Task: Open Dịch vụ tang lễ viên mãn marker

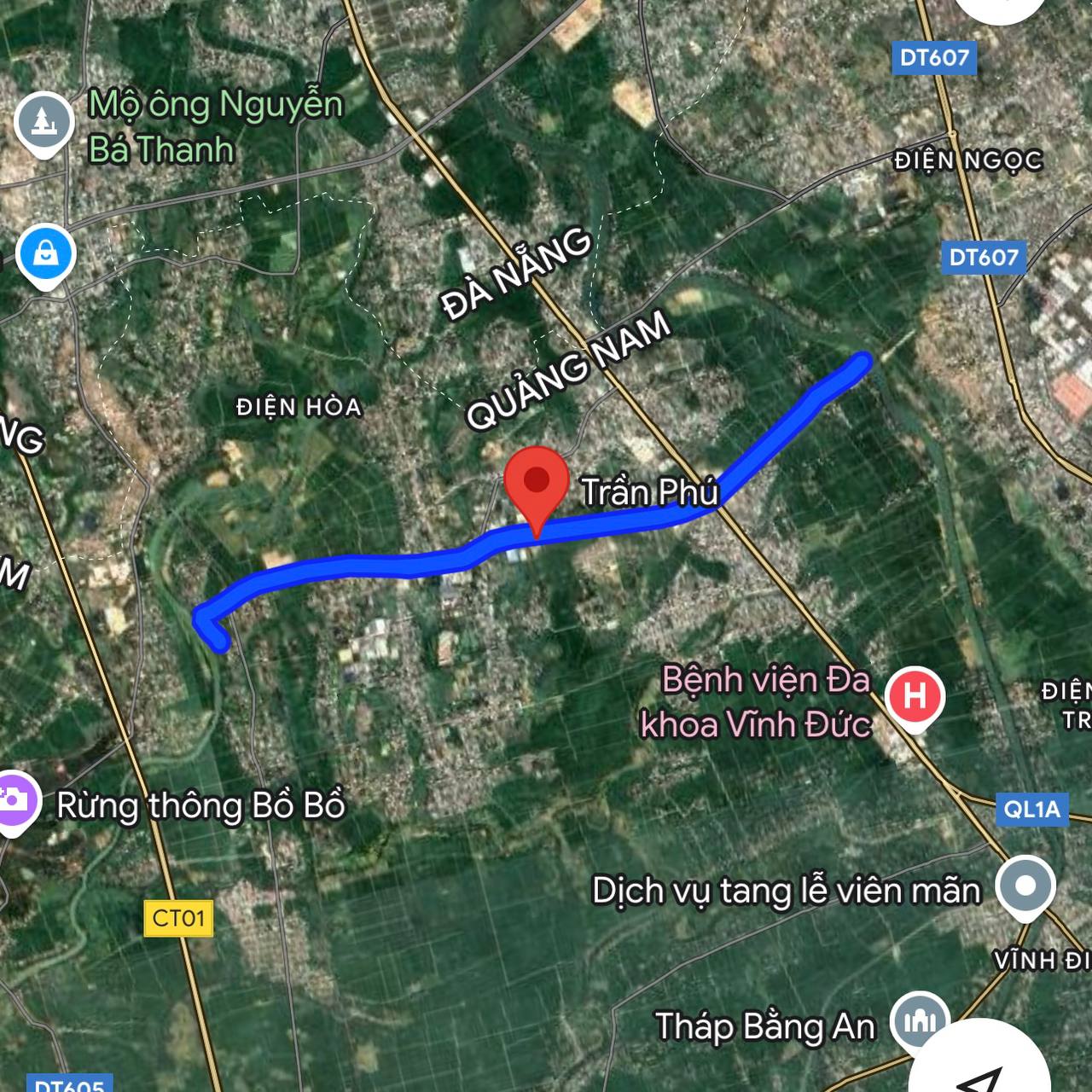Action: pyautogui.click(x=1025, y=886)
